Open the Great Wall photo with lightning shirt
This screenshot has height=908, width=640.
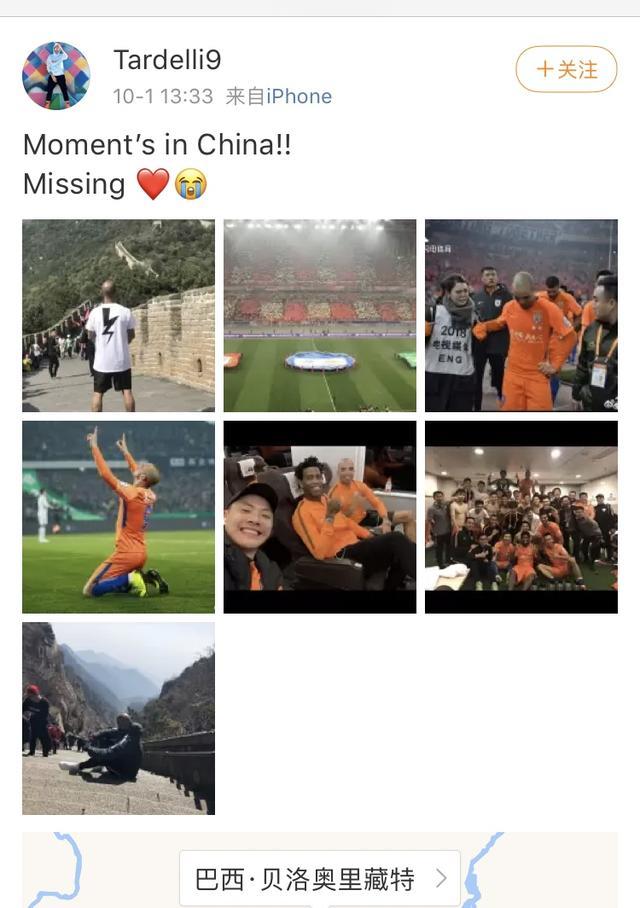[x=118, y=316]
